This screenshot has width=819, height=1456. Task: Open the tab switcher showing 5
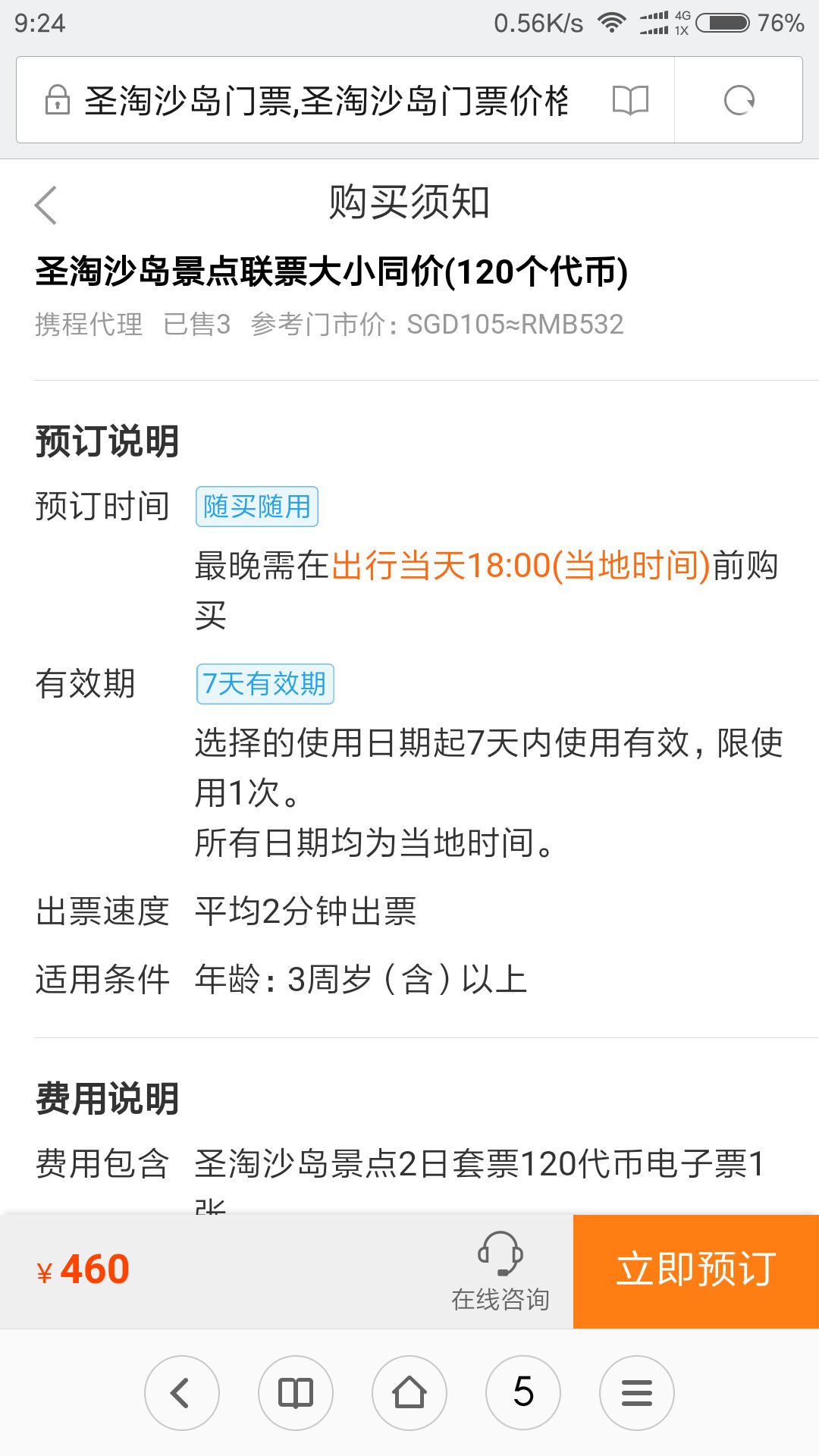tap(523, 1393)
